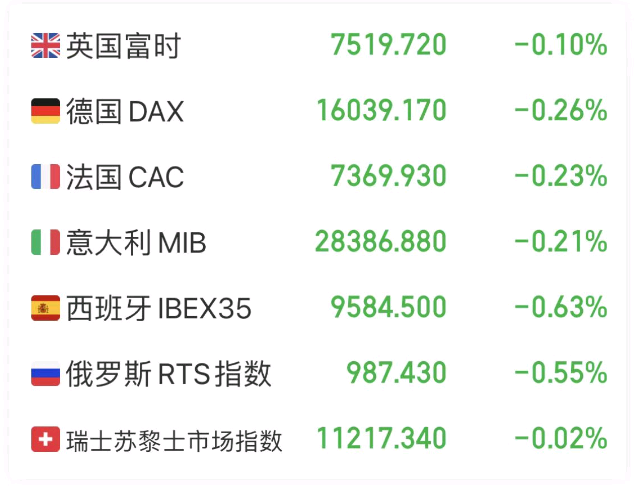Screen dimensions: 634x487
Task: Open 俄罗斯 RTS指数 details
Action: coord(168,374)
